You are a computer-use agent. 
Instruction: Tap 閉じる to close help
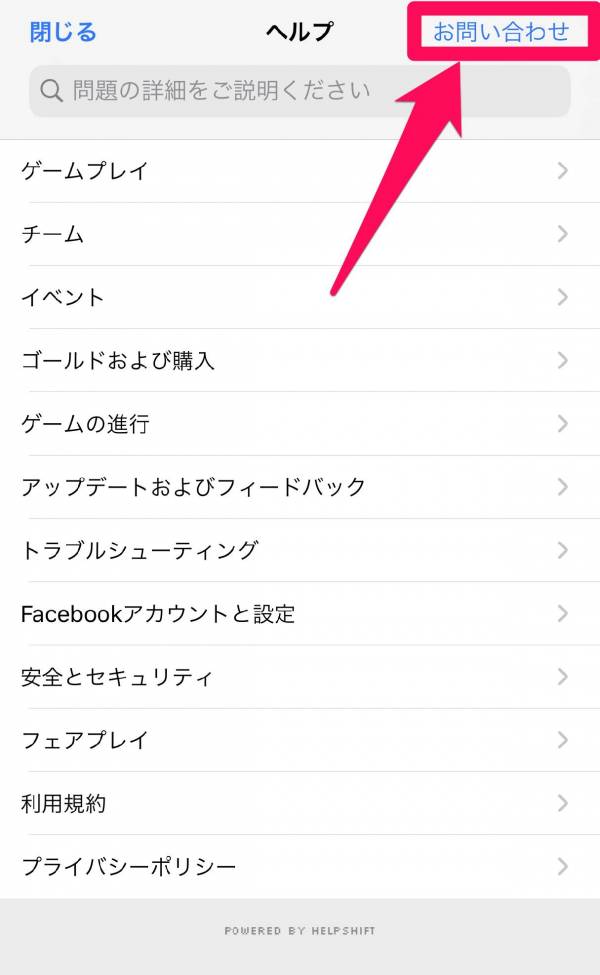pyautogui.click(x=63, y=32)
